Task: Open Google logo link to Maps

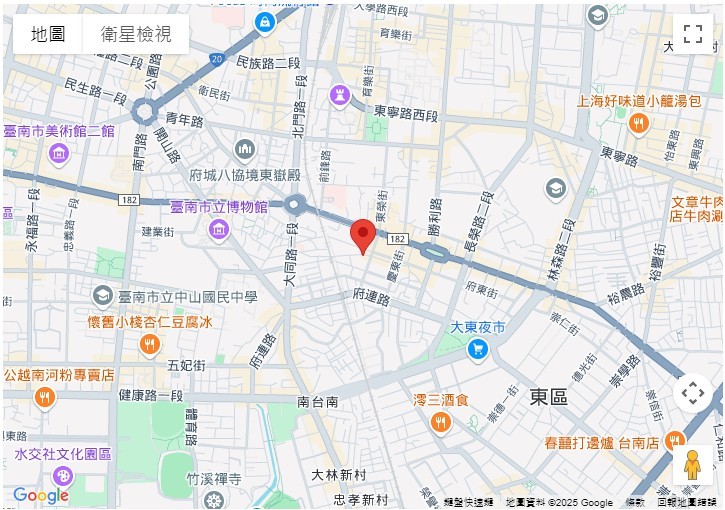Action: (40, 495)
